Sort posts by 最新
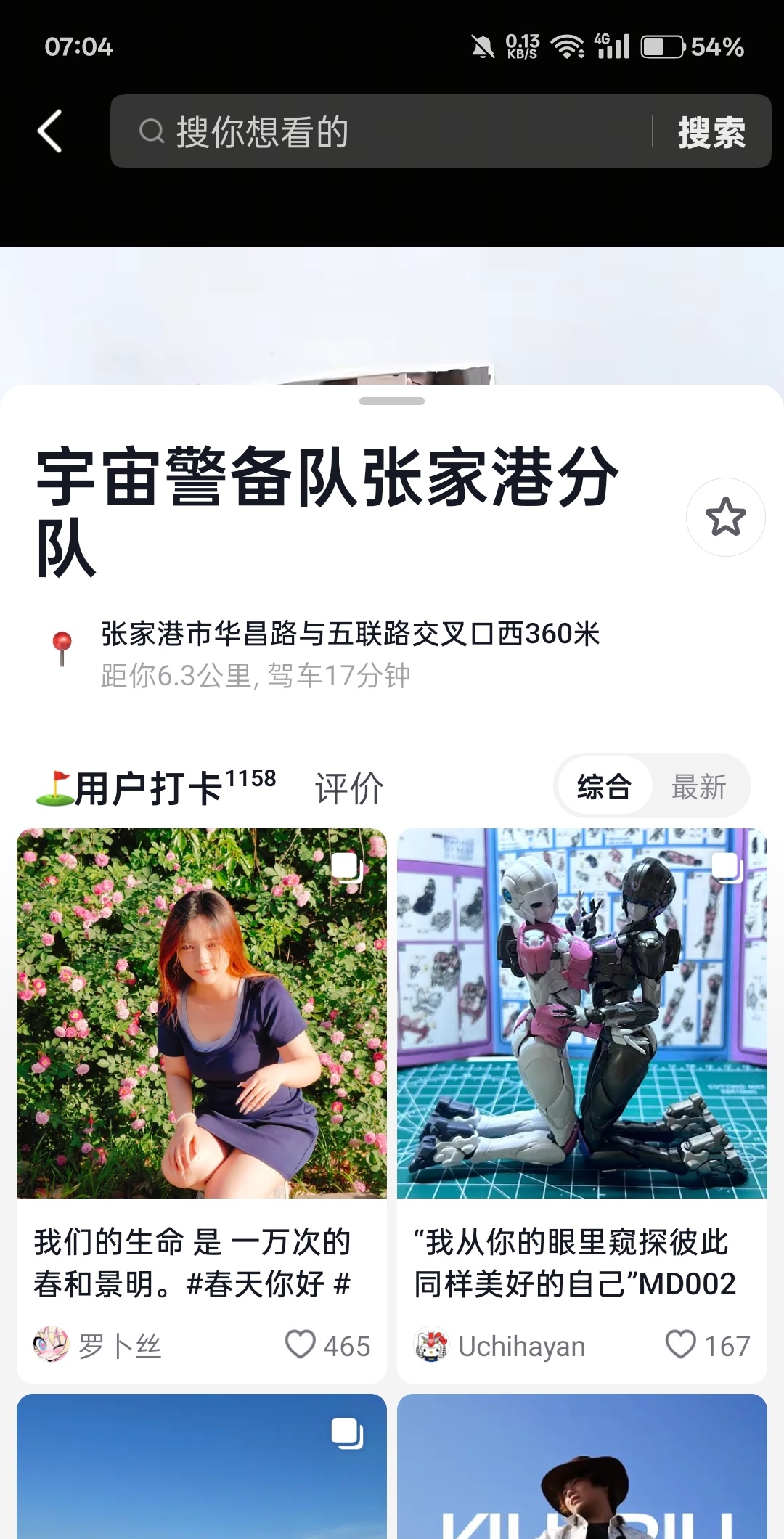This screenshot has width=784, height=1539. (x=698, y=786)
